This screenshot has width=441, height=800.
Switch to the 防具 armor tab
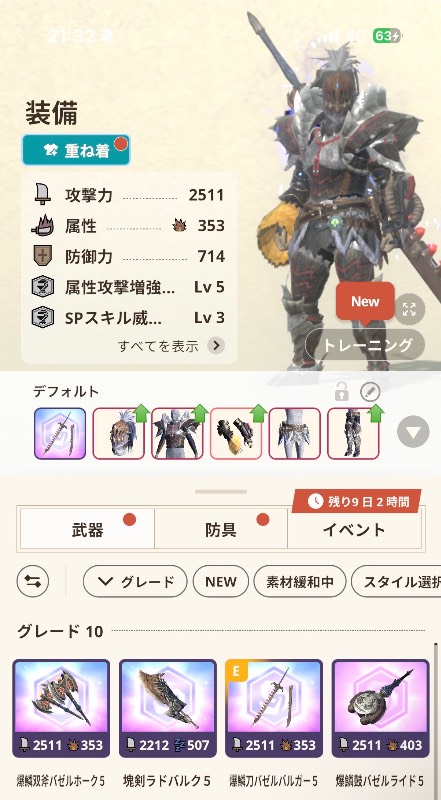221,530
